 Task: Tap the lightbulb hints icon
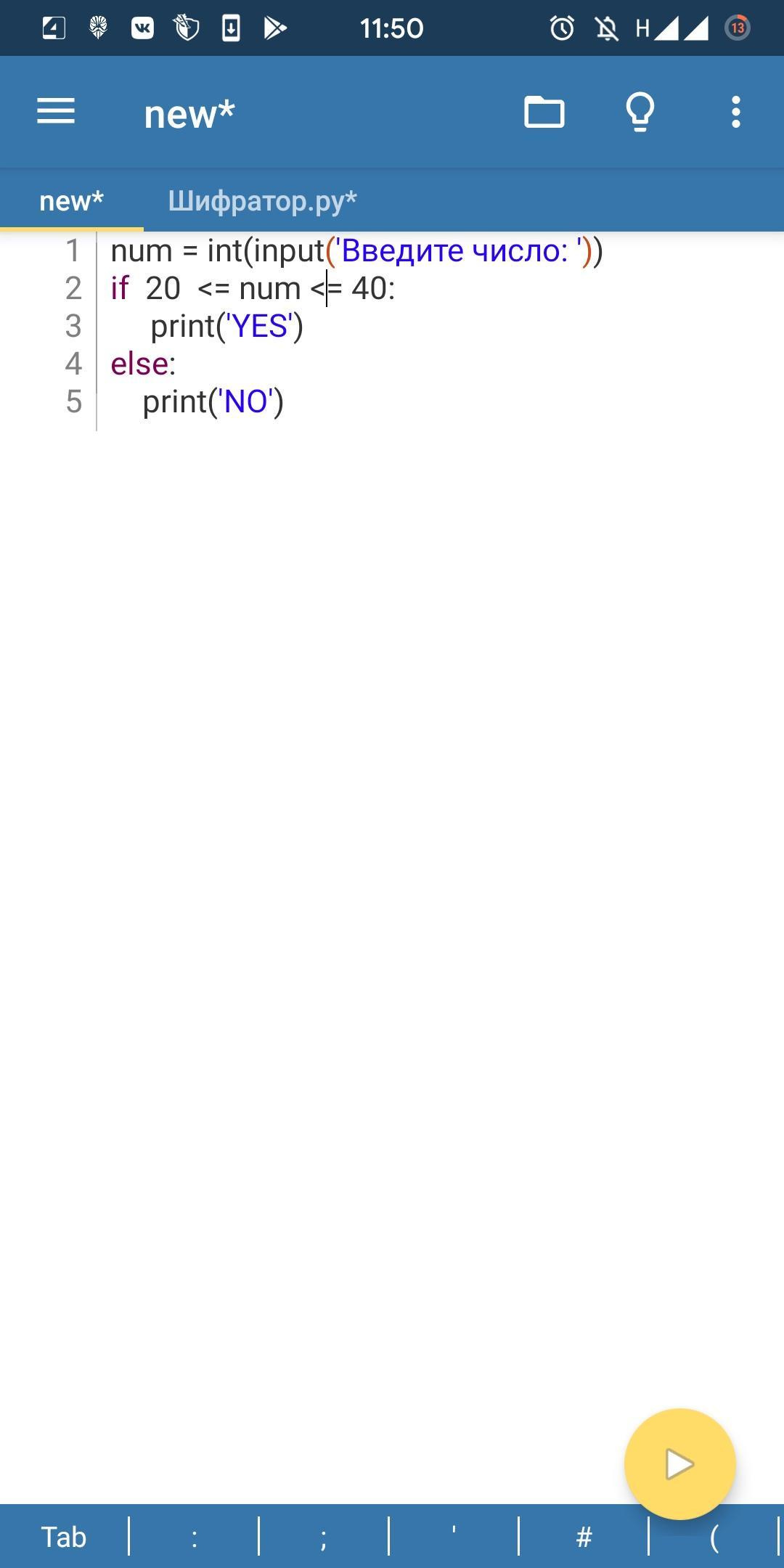640,112
